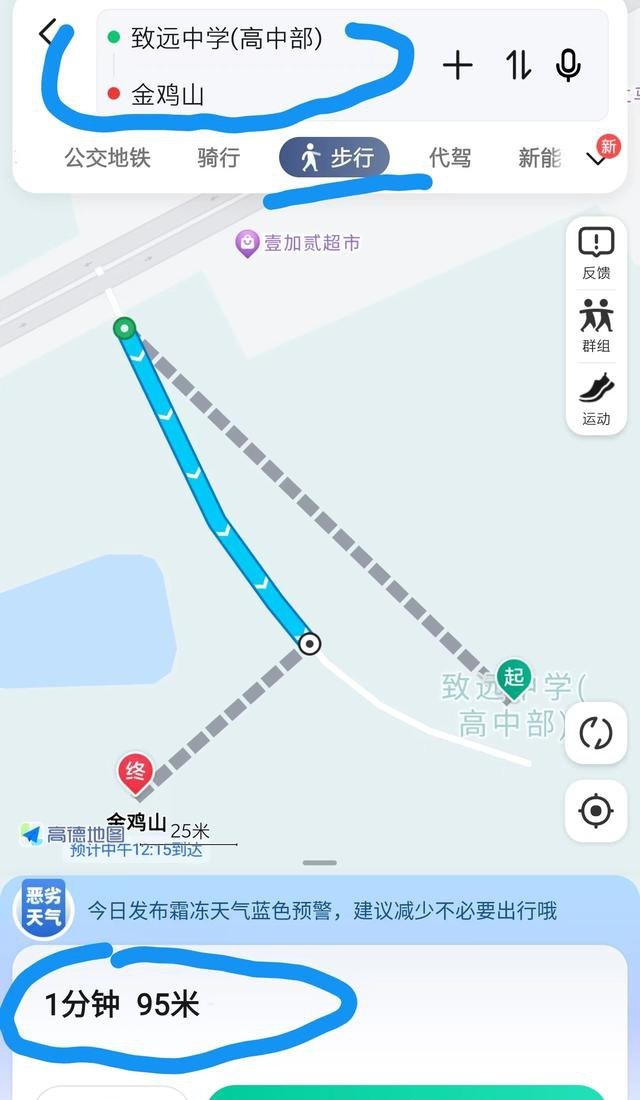Refresh the route
The image size is (640, 1100).
tap(595, 733)
